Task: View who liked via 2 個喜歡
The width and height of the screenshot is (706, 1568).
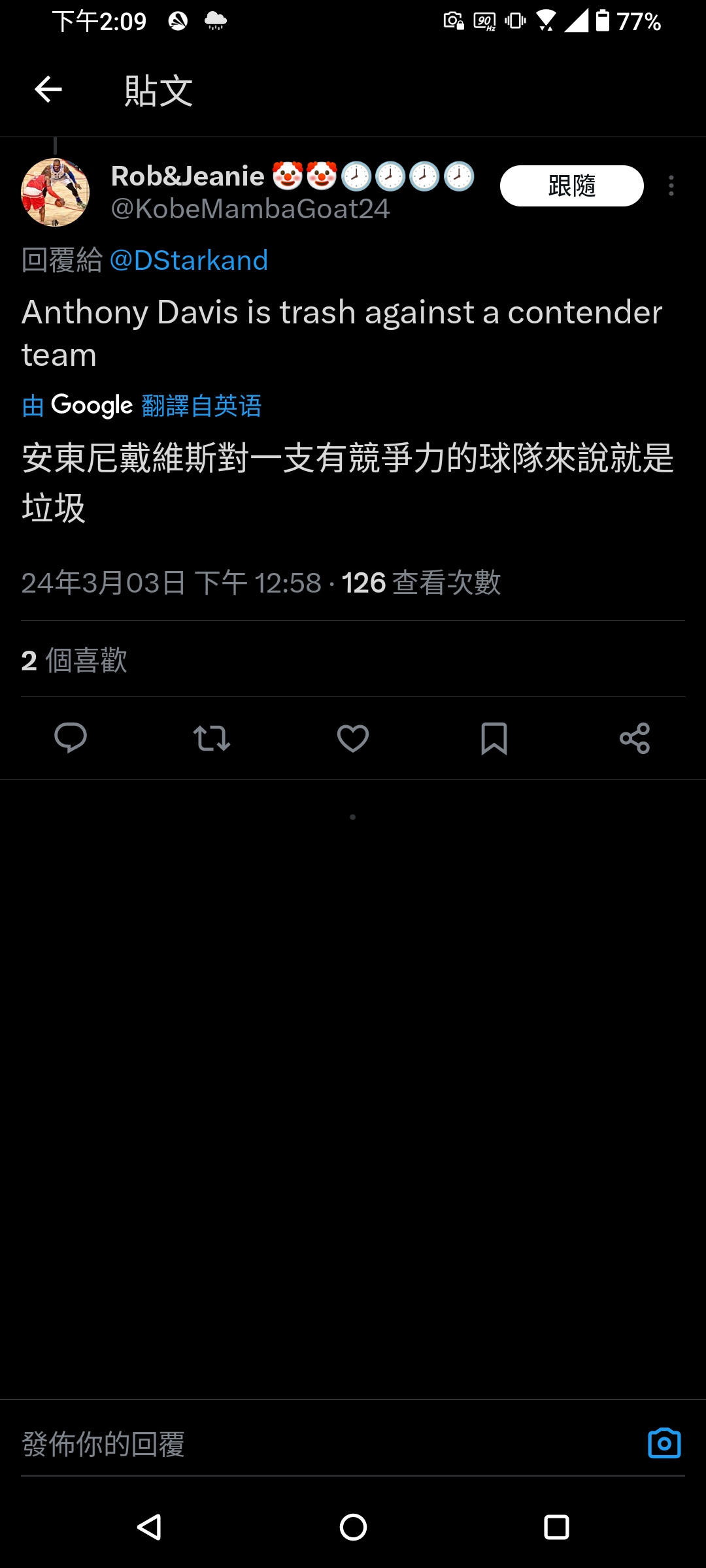Action: (74, 660)
